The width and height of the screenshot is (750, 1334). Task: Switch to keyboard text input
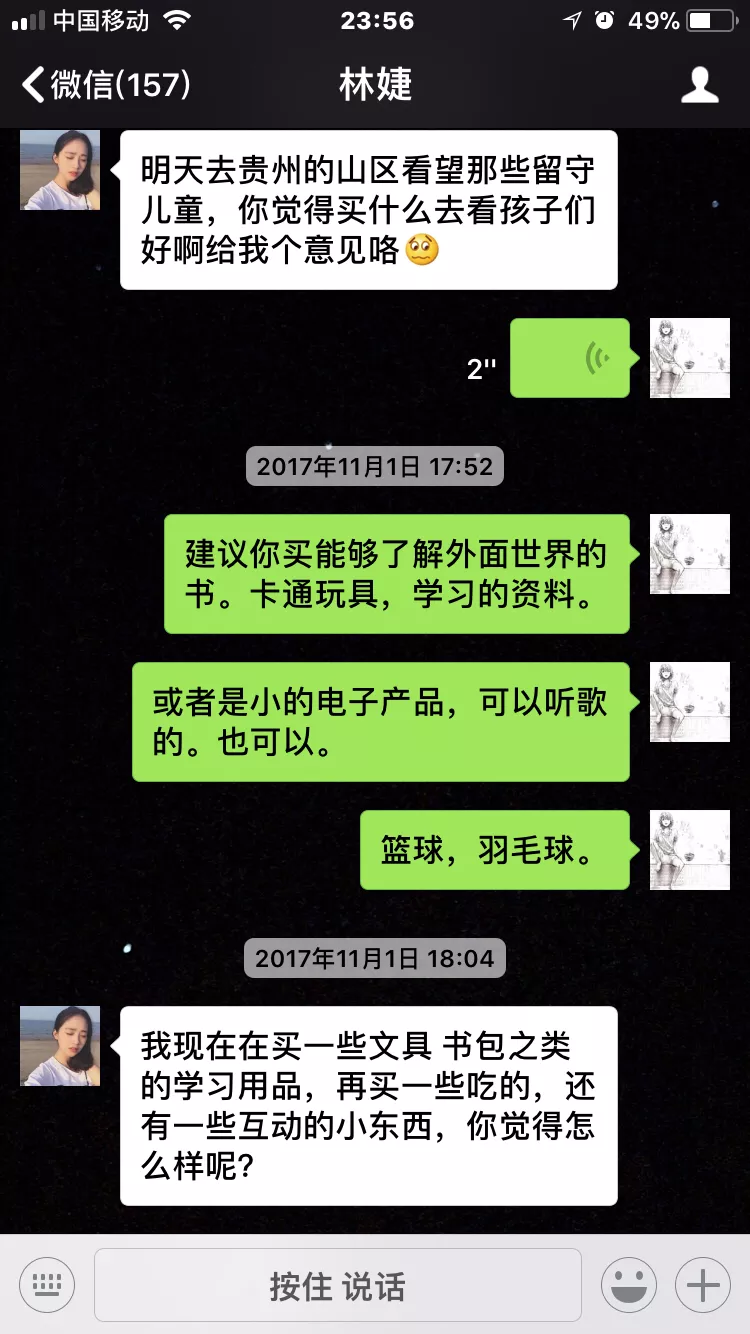click(47, 1285)
